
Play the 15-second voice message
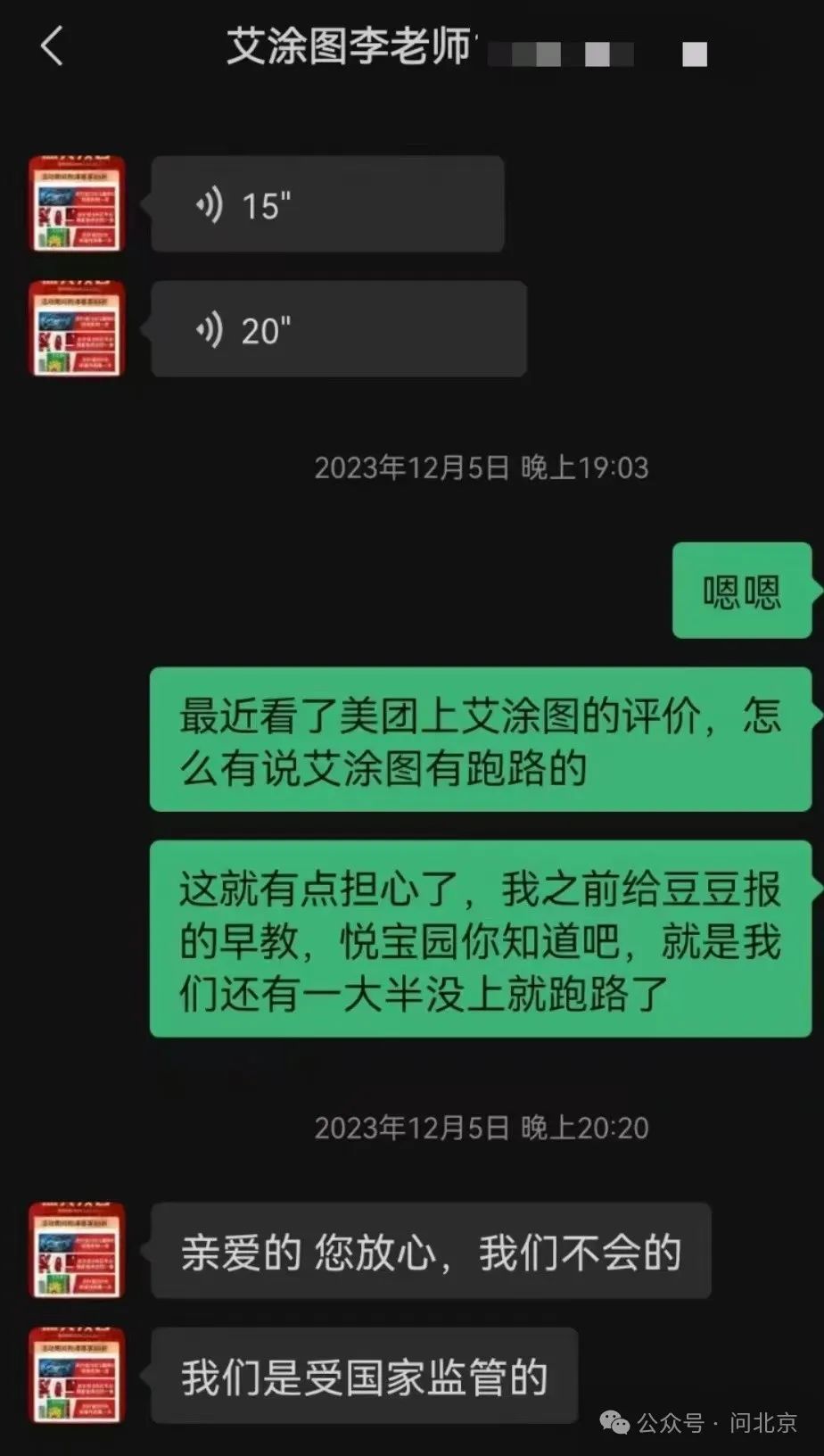point(327,204)
